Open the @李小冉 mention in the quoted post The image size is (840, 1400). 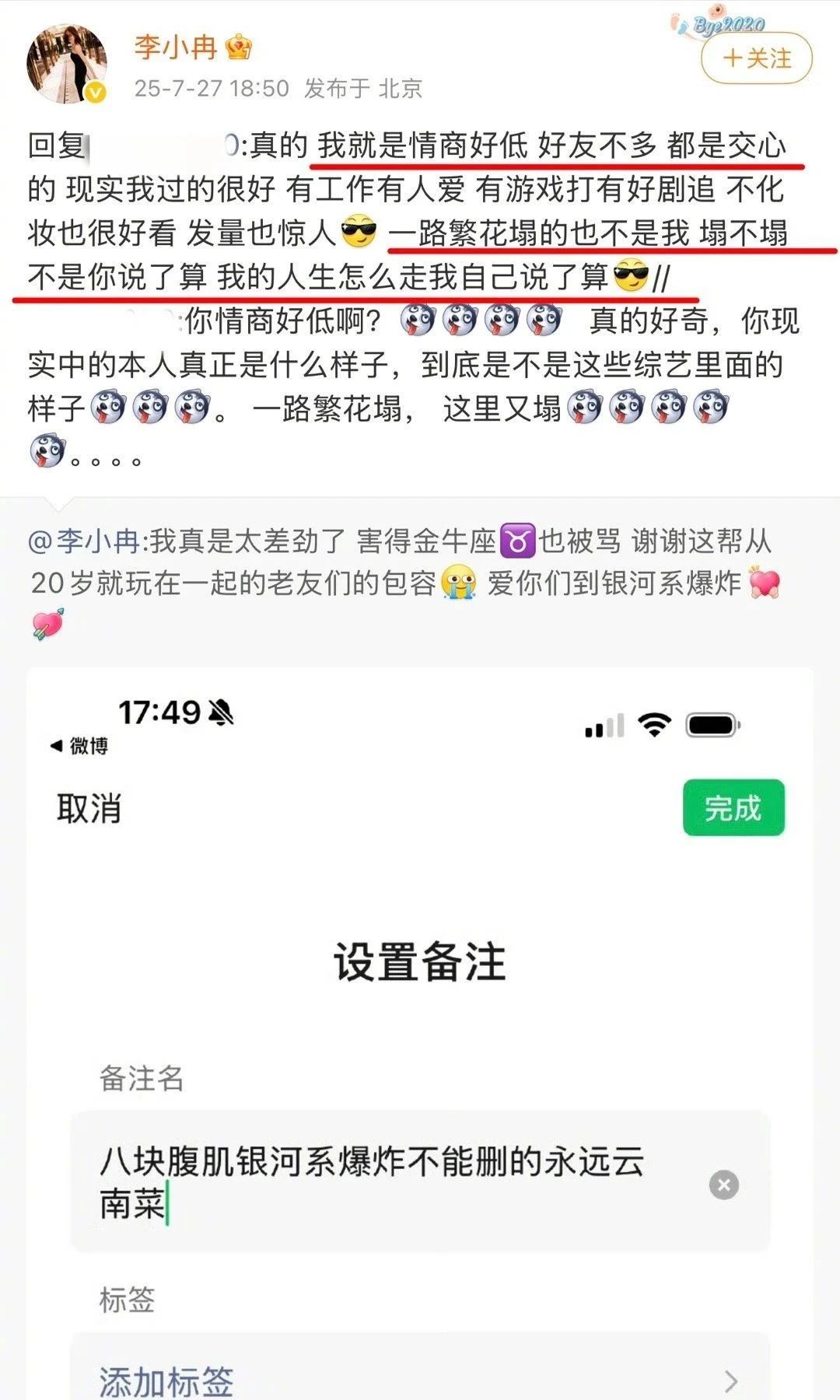[84, 541]
